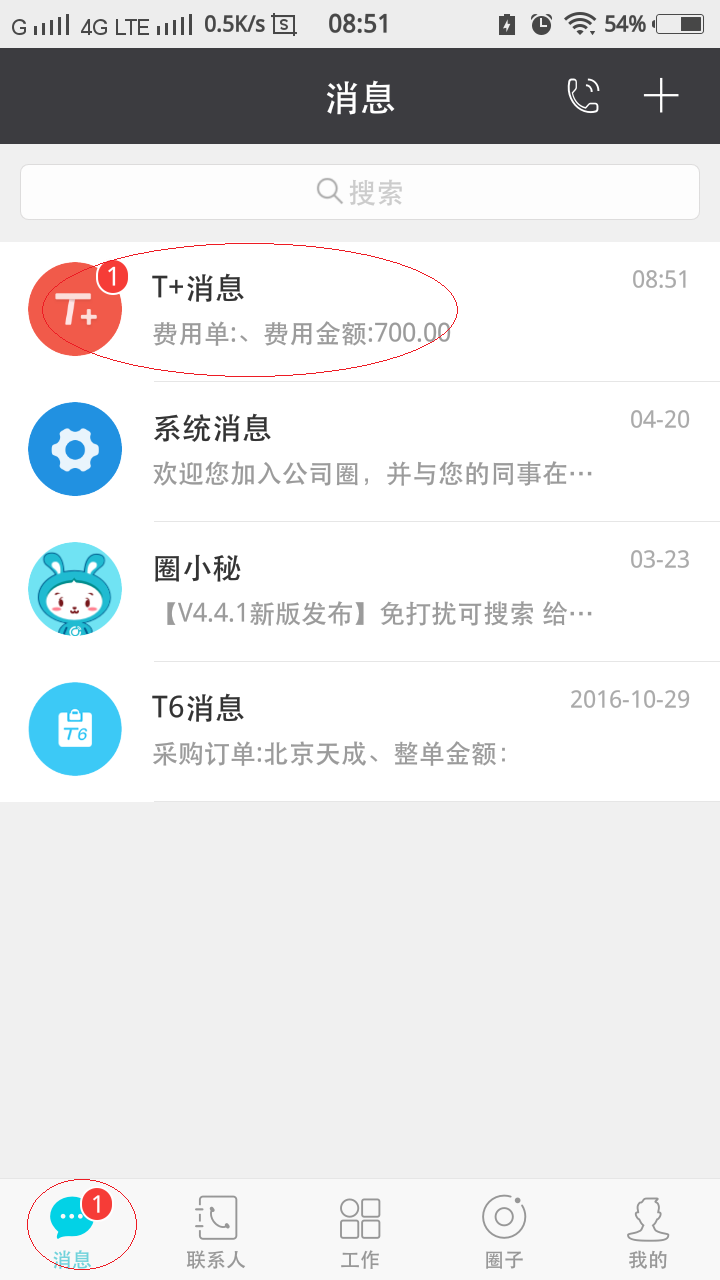
Task: Tap the 我的 profile icon
Action: (648, 1215)
